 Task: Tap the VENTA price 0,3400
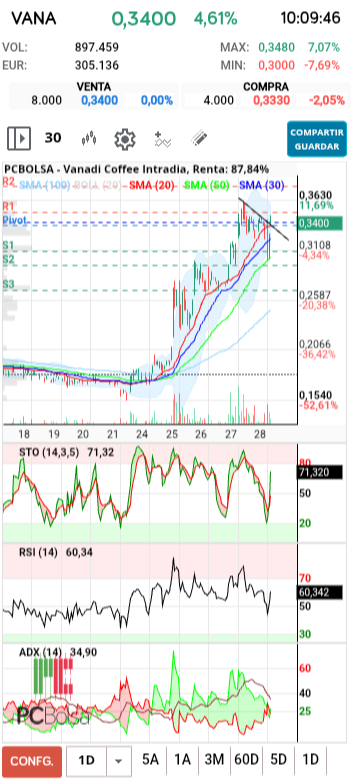click(x=99, y=100)
